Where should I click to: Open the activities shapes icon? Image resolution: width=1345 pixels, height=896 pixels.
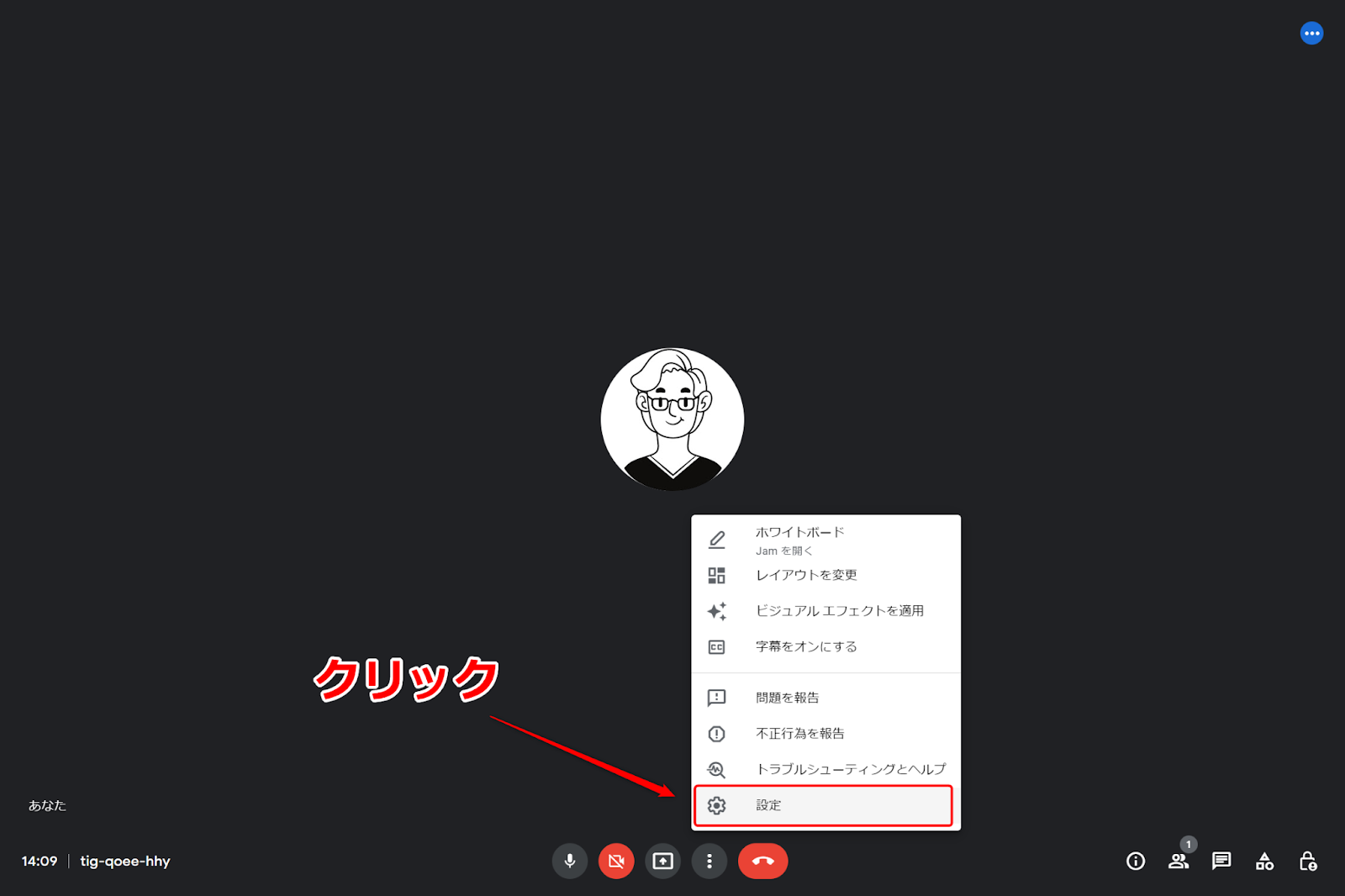1264,861
